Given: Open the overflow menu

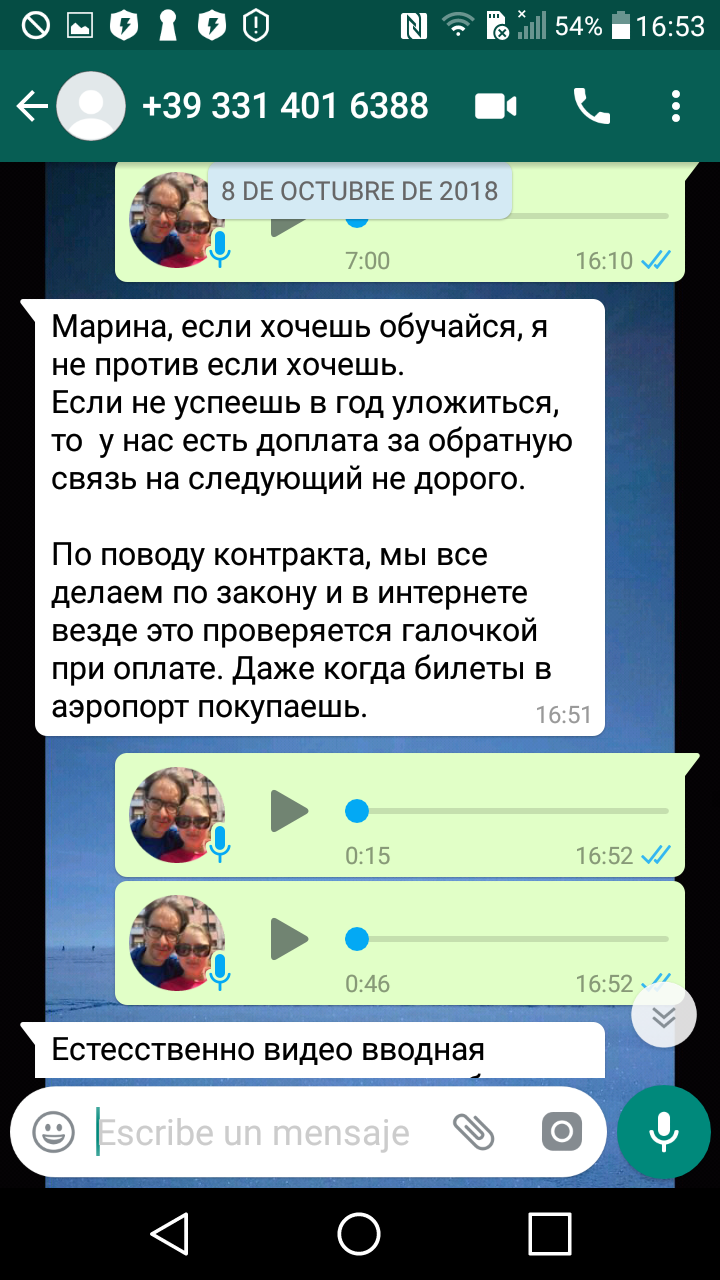Looking at the screenshot, I should tap(677, 106).
